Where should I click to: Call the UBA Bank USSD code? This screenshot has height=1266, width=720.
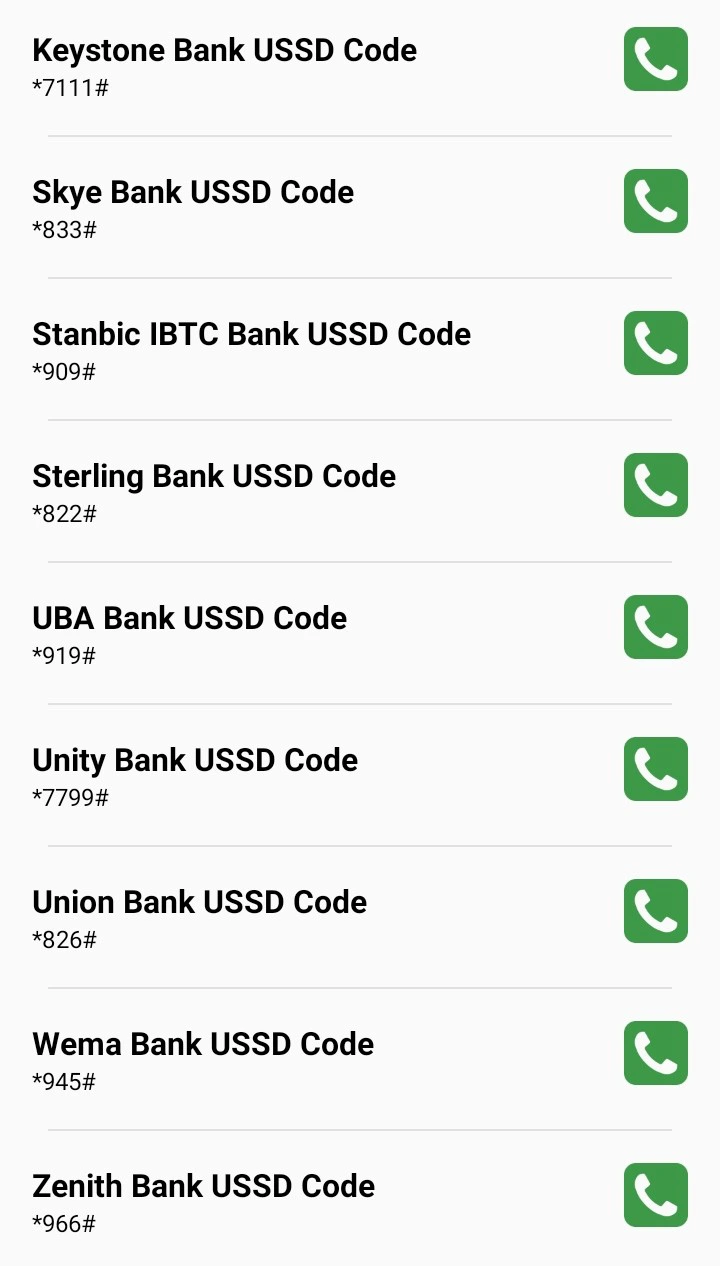point(656,627)
